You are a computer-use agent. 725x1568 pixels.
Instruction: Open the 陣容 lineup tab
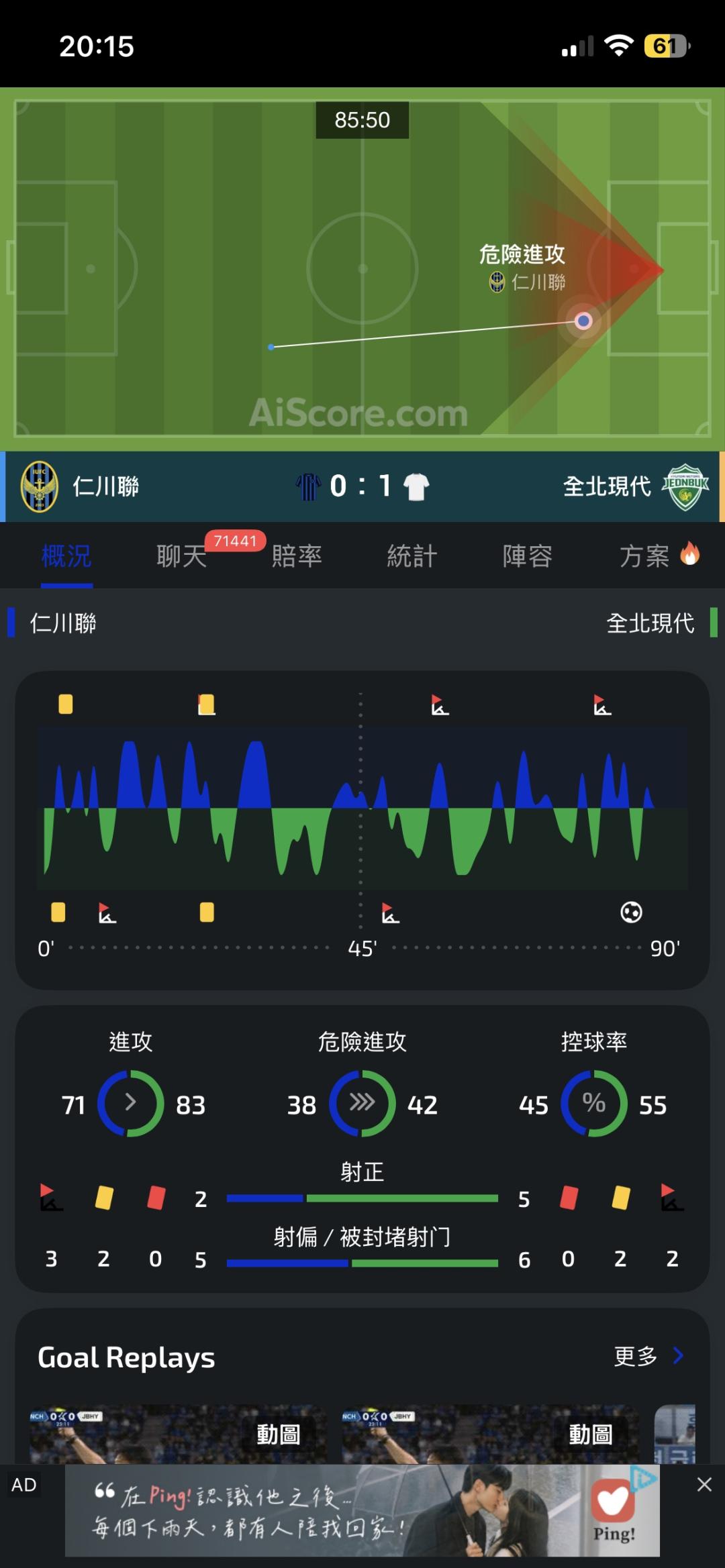pos(528,556)
